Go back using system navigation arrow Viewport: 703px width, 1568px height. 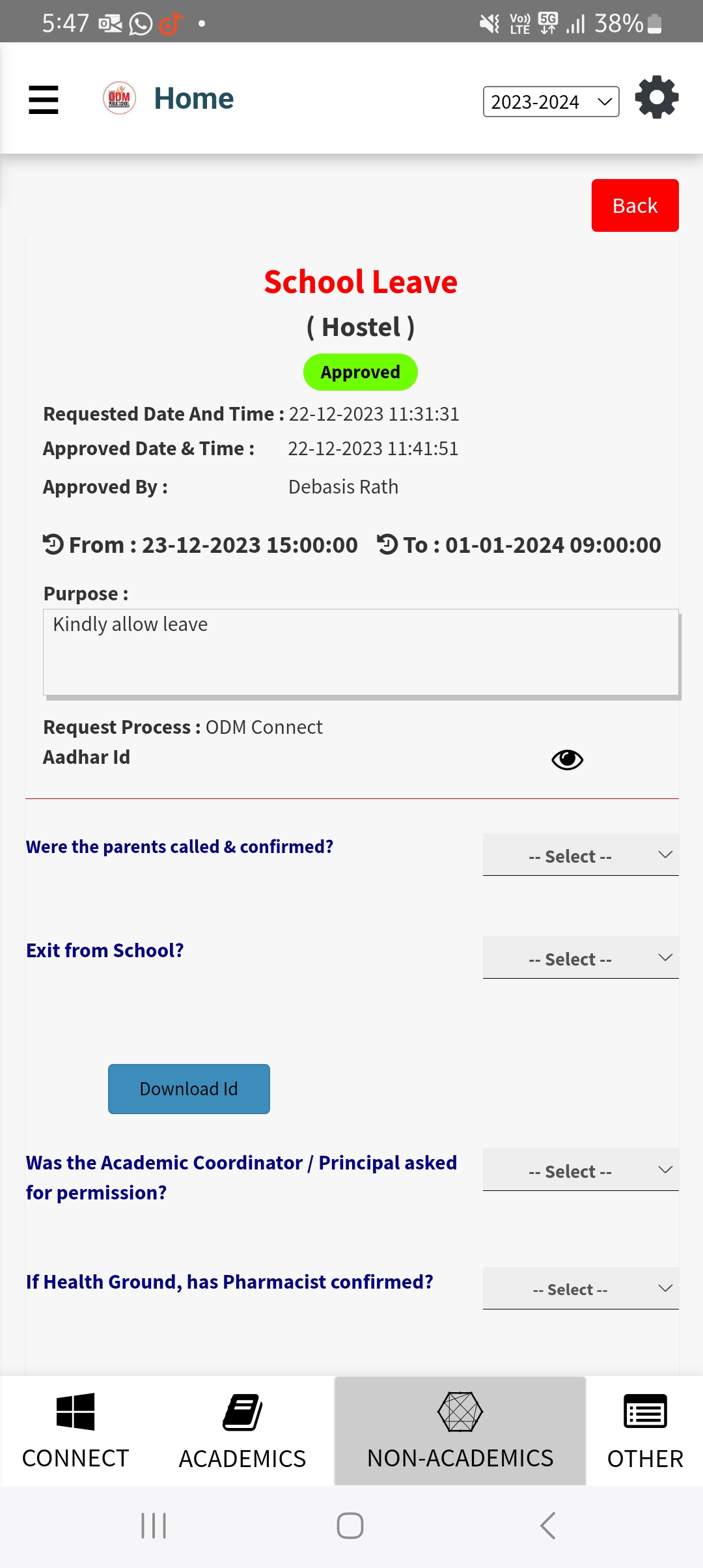[x=548, y=1525]
